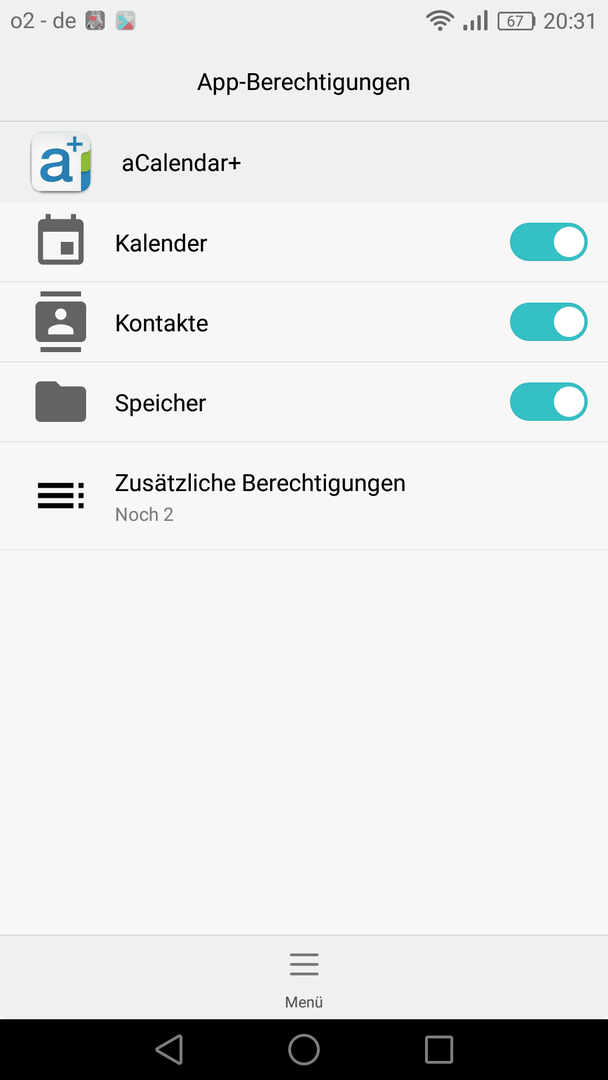Screen dimensions: 608x1080
Task: Turn off the Kontakte permission
Action: pyautogui.click(x=548, y=323)
